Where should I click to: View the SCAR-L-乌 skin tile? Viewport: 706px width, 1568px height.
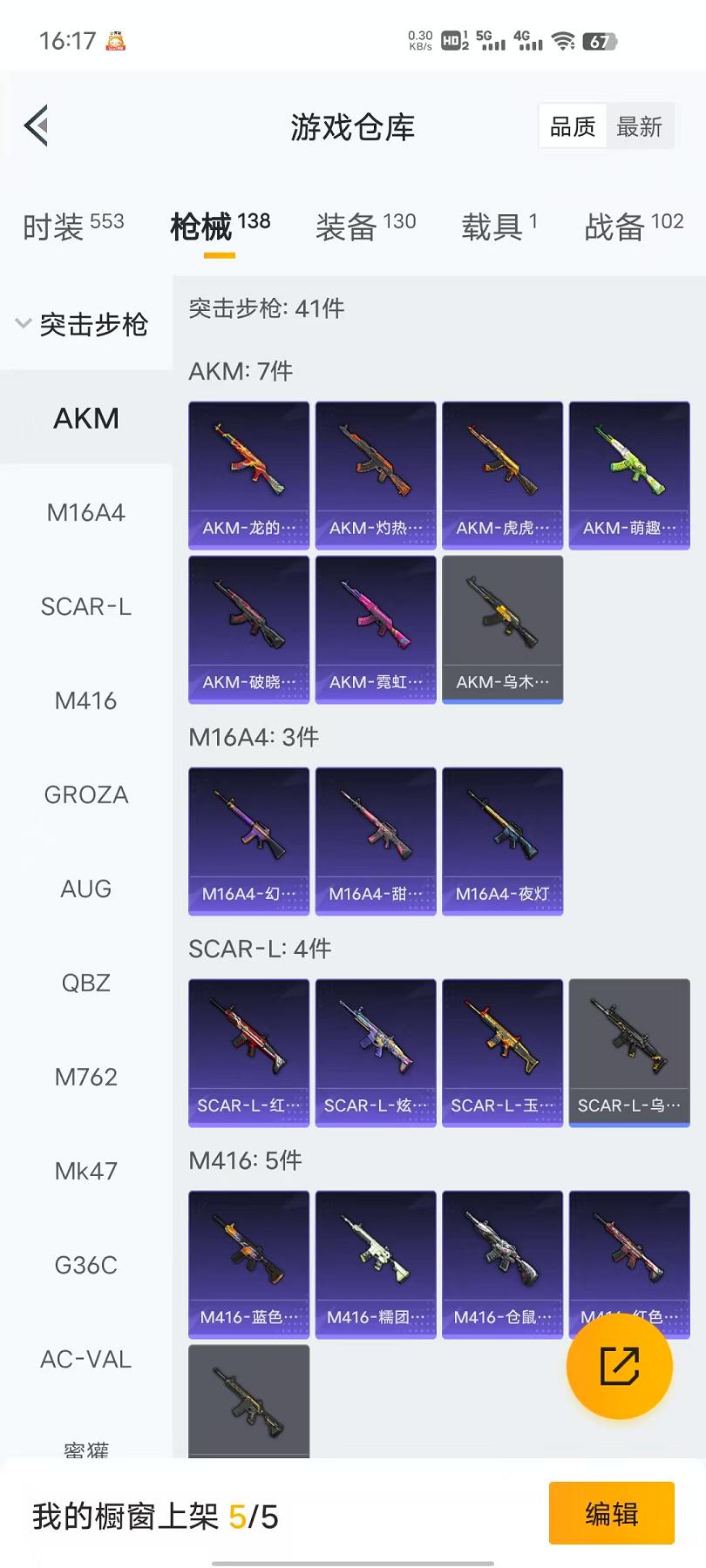tap(628, 1052)
